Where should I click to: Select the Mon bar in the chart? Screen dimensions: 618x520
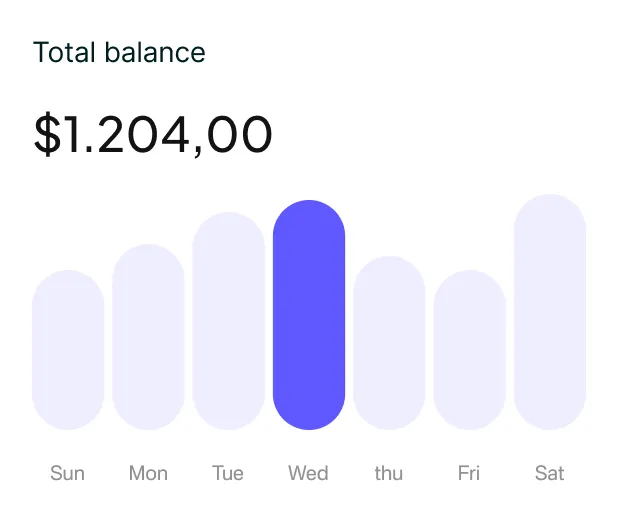pyautogui.click(x=148, y=337)
